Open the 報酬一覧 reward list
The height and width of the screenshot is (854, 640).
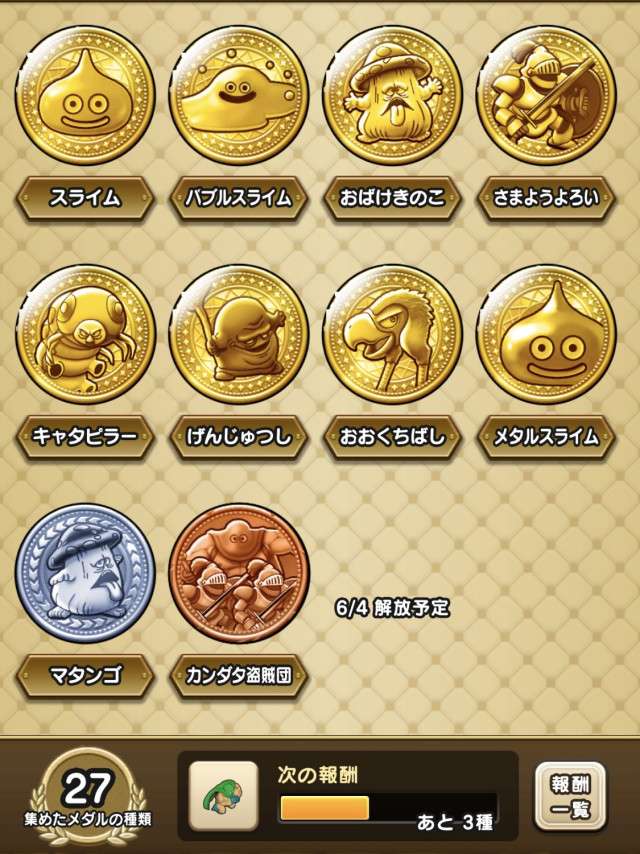570,796
